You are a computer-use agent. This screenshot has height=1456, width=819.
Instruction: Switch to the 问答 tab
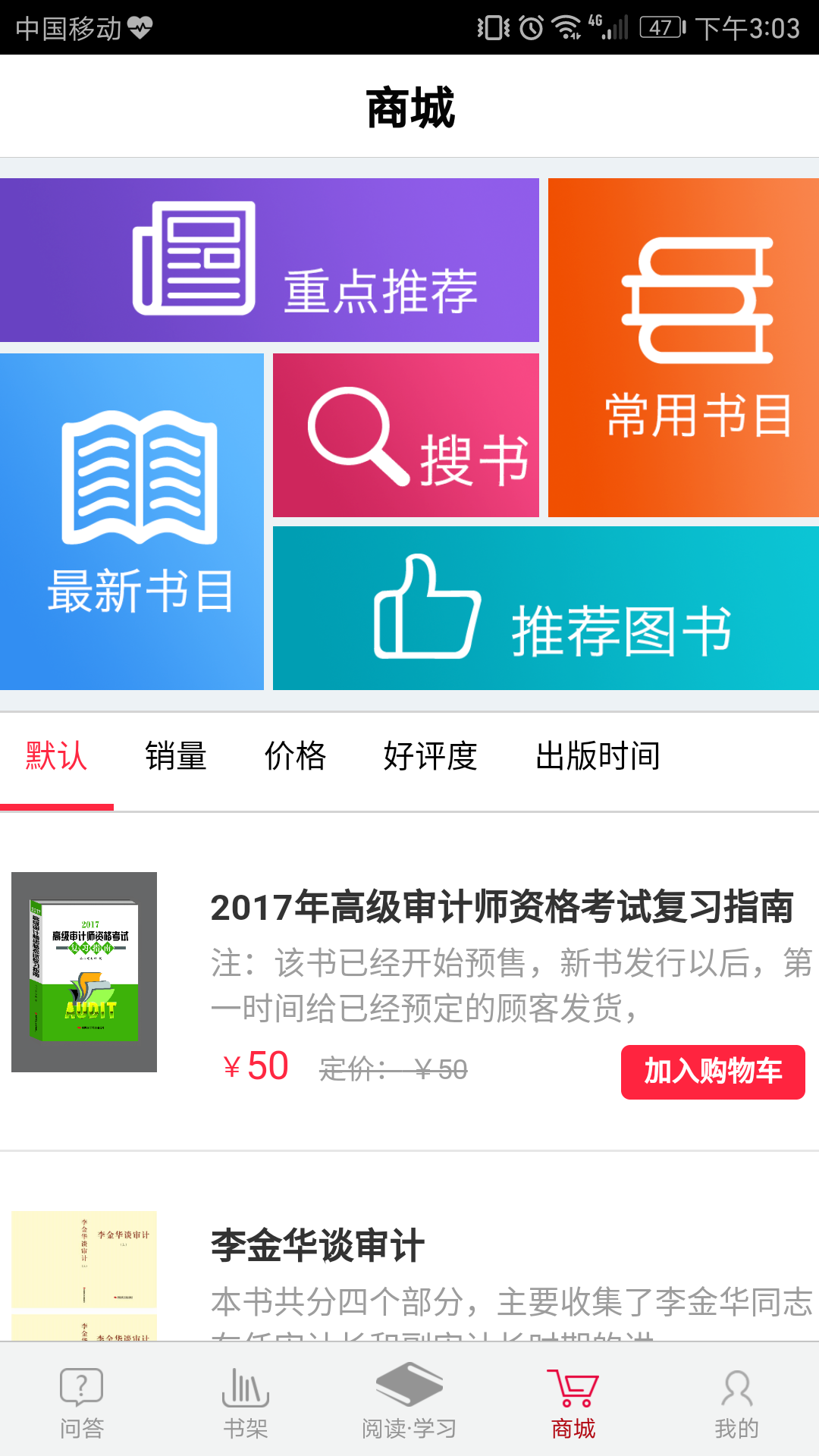(82, 1403)
